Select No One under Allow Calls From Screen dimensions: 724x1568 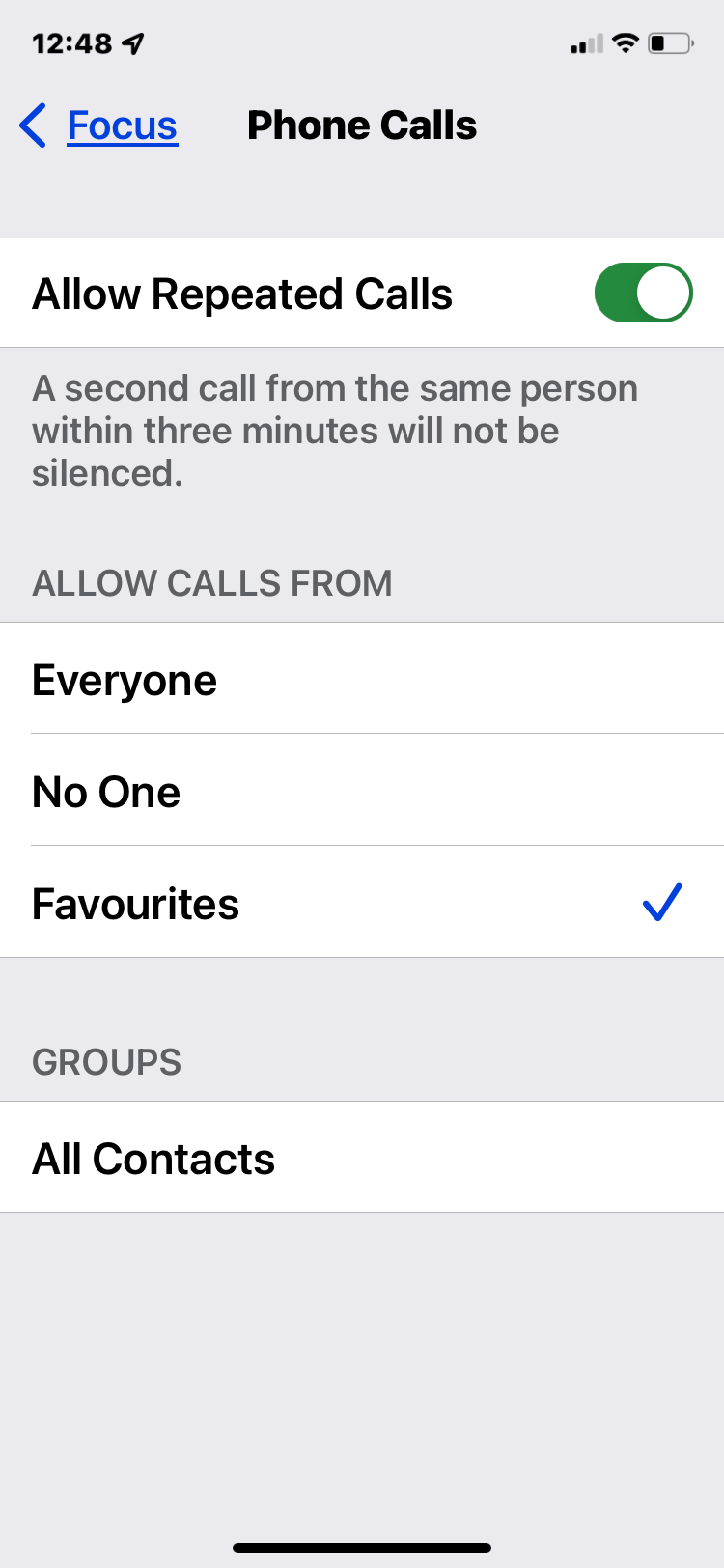106,791
